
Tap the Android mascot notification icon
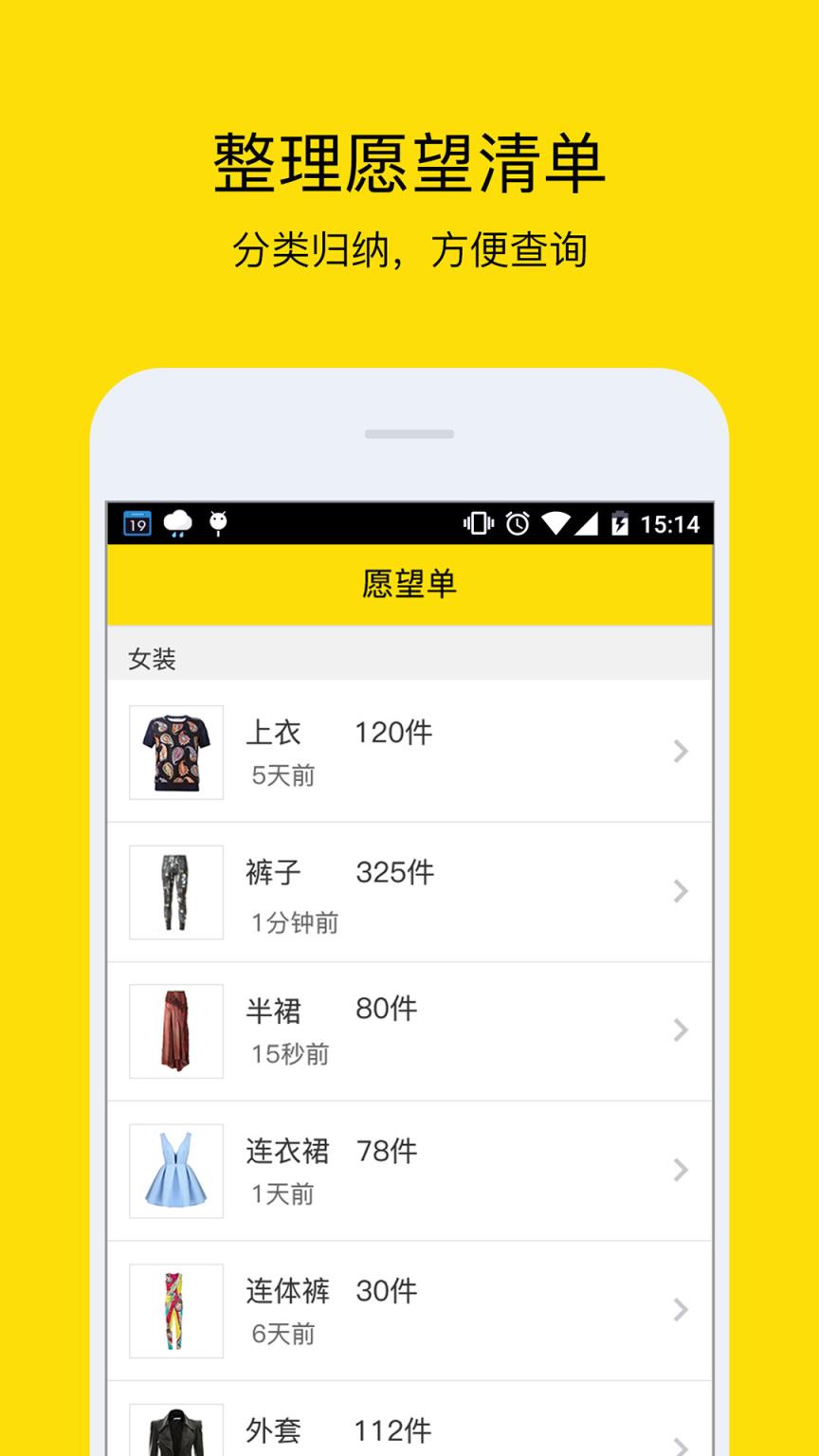click(x=219, y=522)
